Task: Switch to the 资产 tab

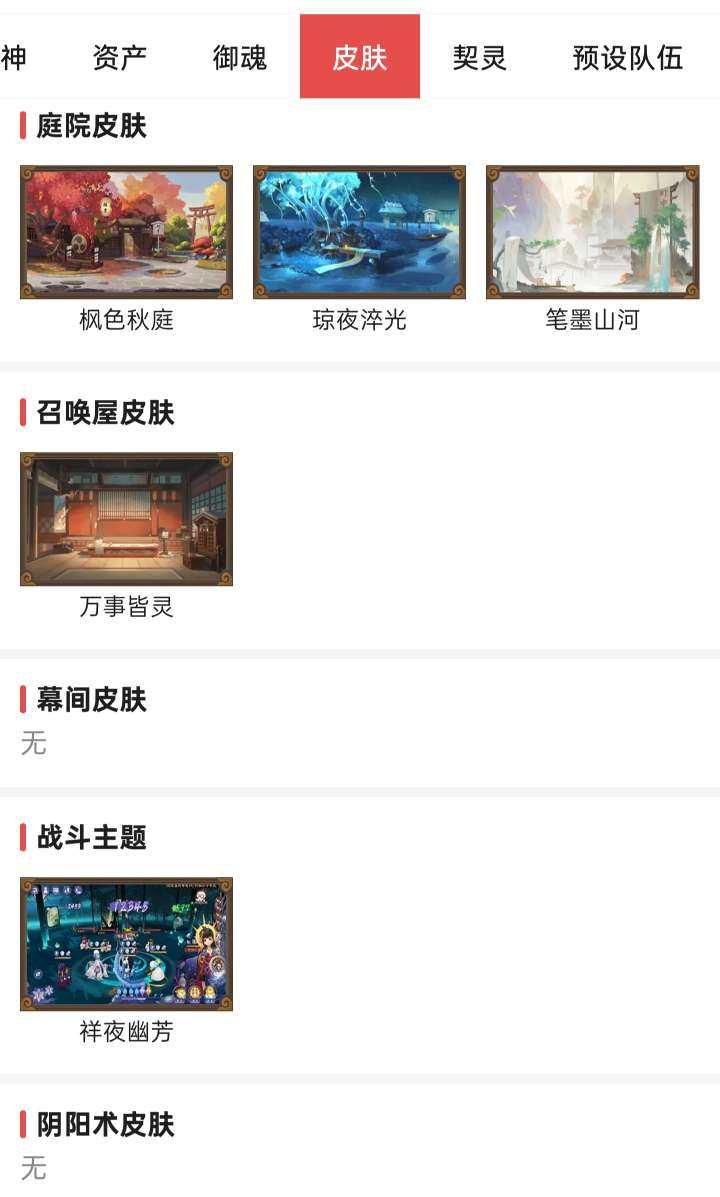Action: 117,57
